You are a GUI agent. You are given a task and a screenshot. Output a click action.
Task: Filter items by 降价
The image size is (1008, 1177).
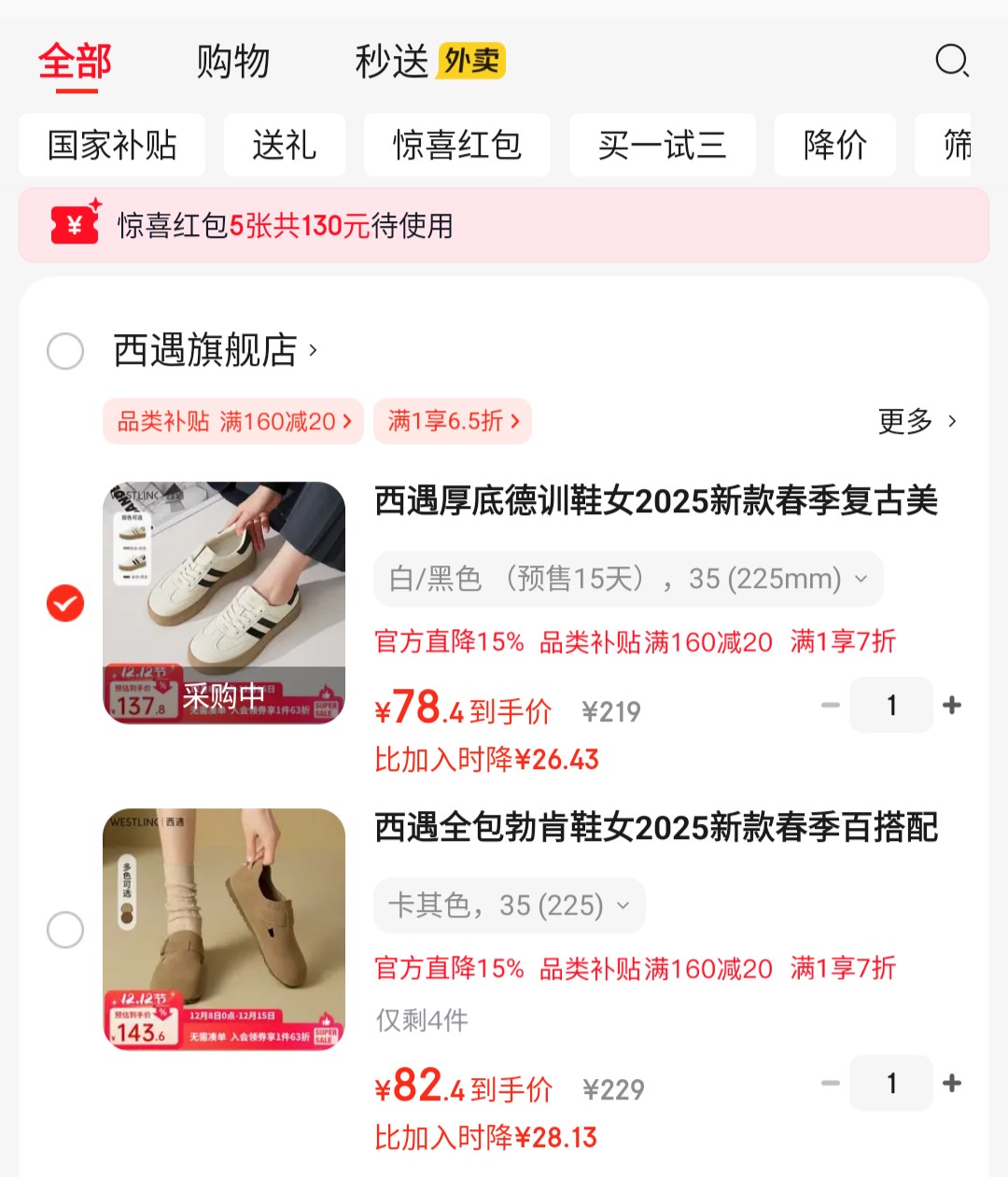(x=835, y=146)
